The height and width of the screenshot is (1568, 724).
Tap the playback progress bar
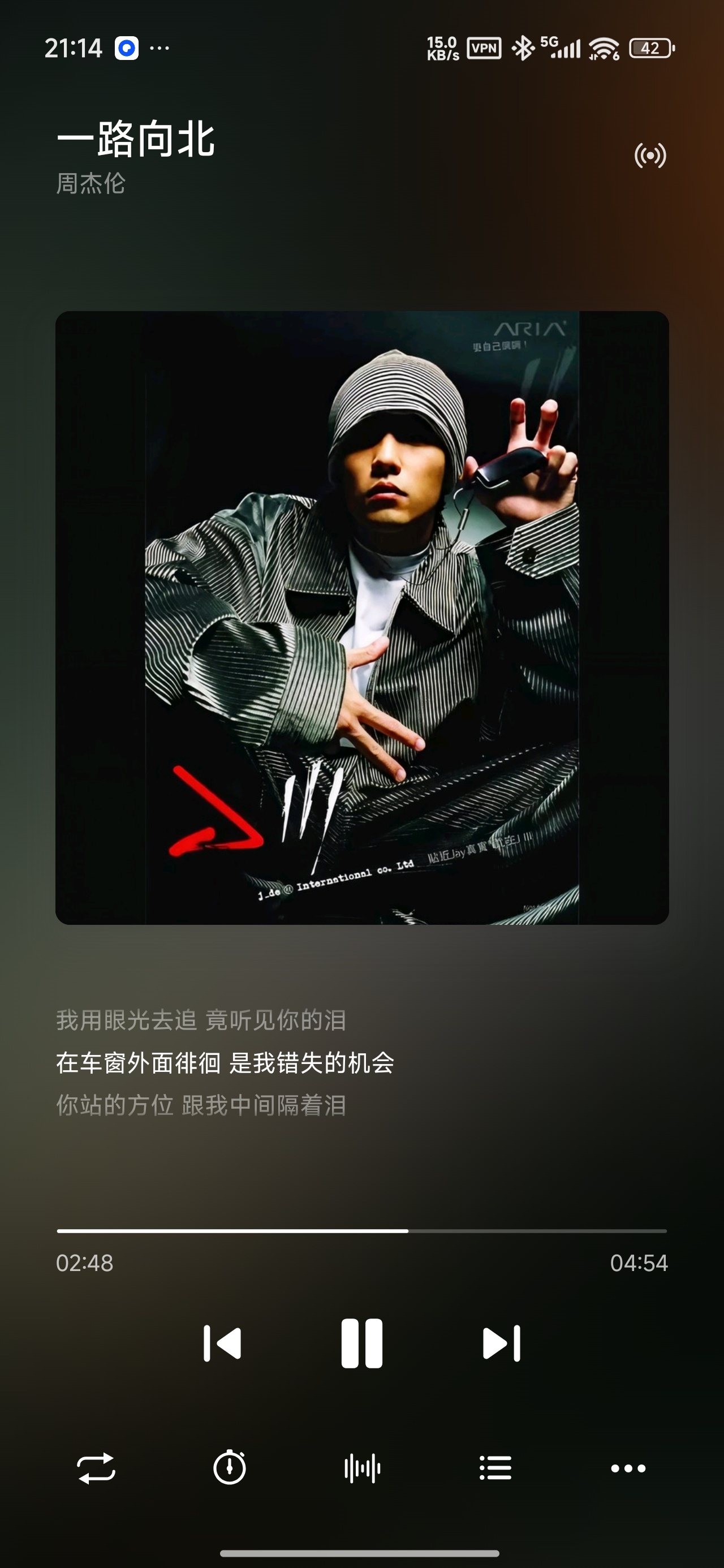click(361, 1231)
